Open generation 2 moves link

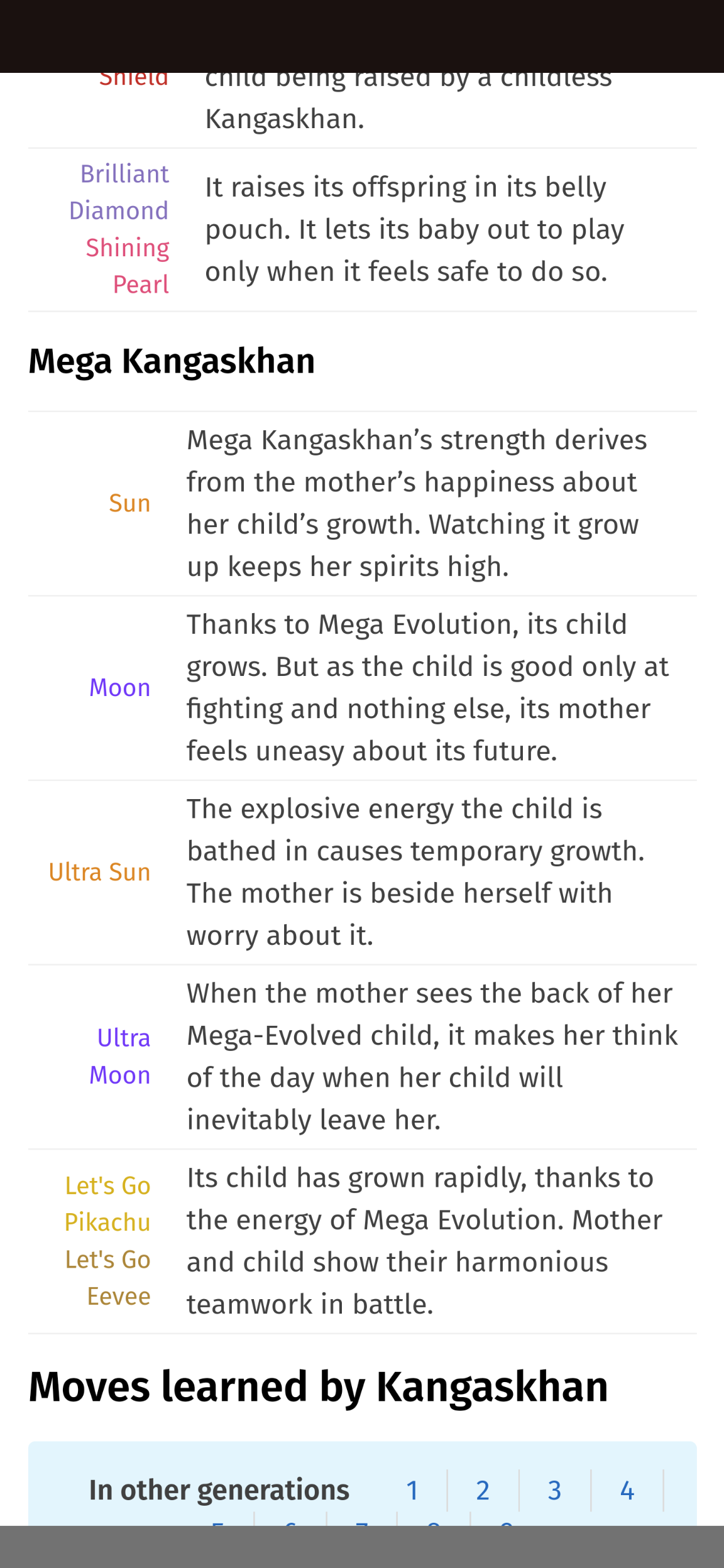483,1490
